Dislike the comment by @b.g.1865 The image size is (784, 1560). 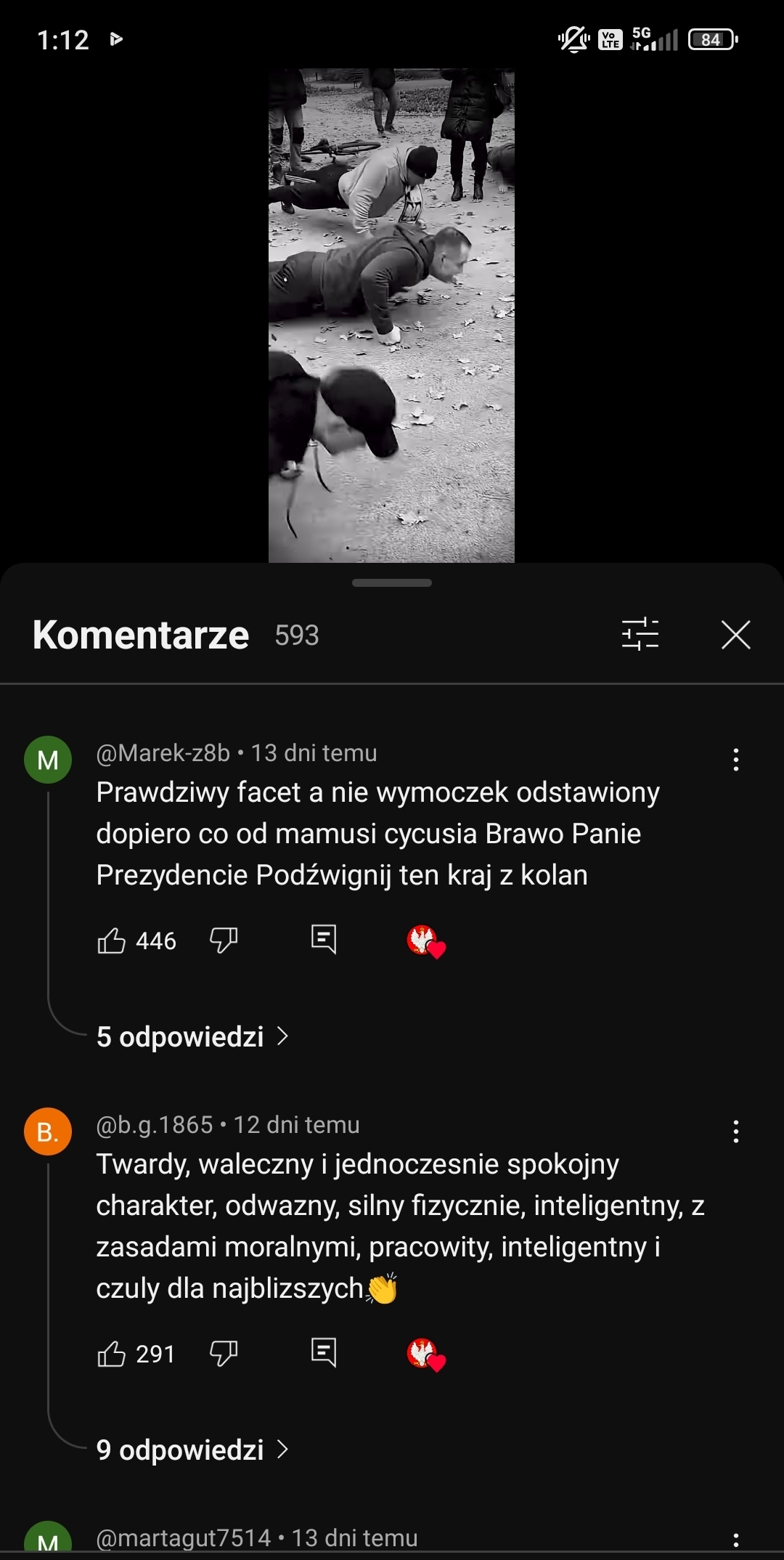click(x=224, y=1353)
